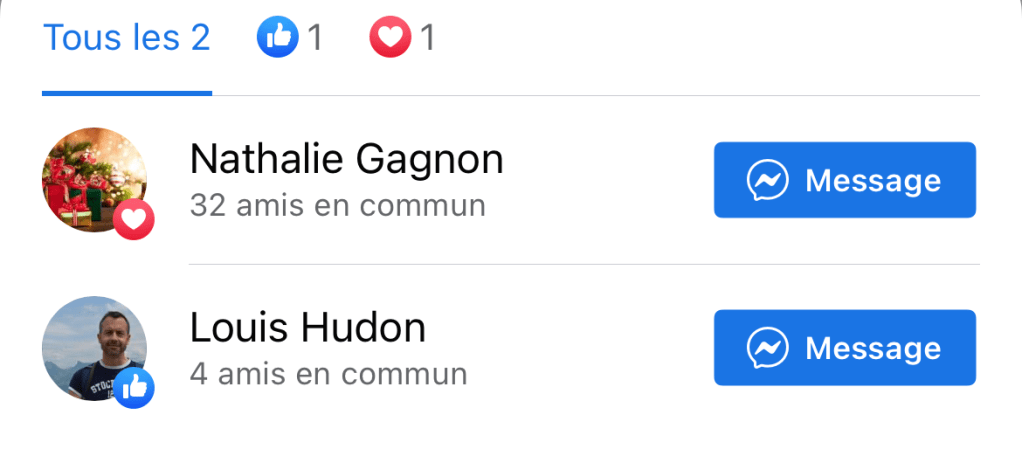The image size is (1022, 449).
Task: Open Nathalie Gagnon's profile
Action: click(346, 160)
